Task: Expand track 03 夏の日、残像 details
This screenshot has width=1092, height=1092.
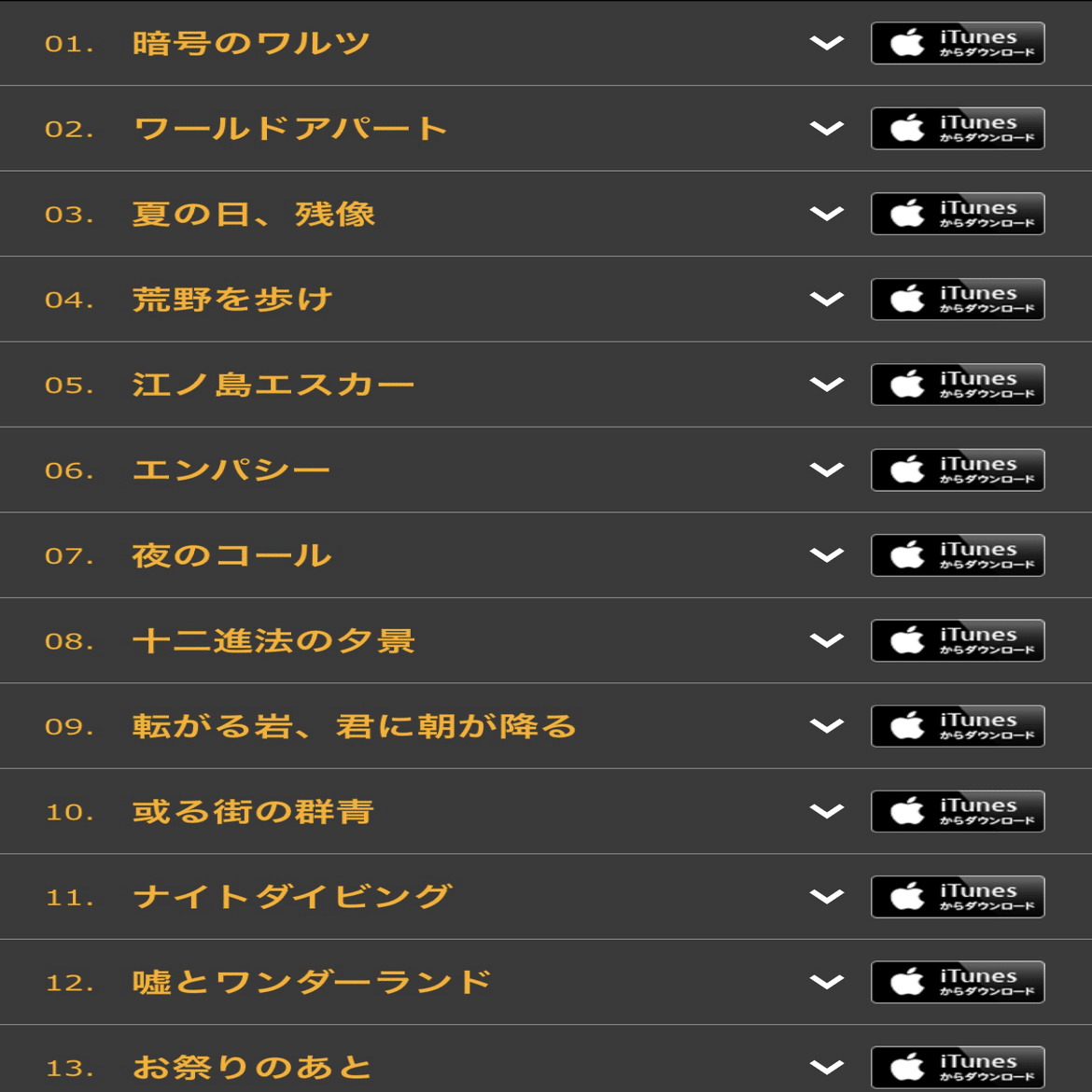Action: pyautogui.click(x=826, y=214)
